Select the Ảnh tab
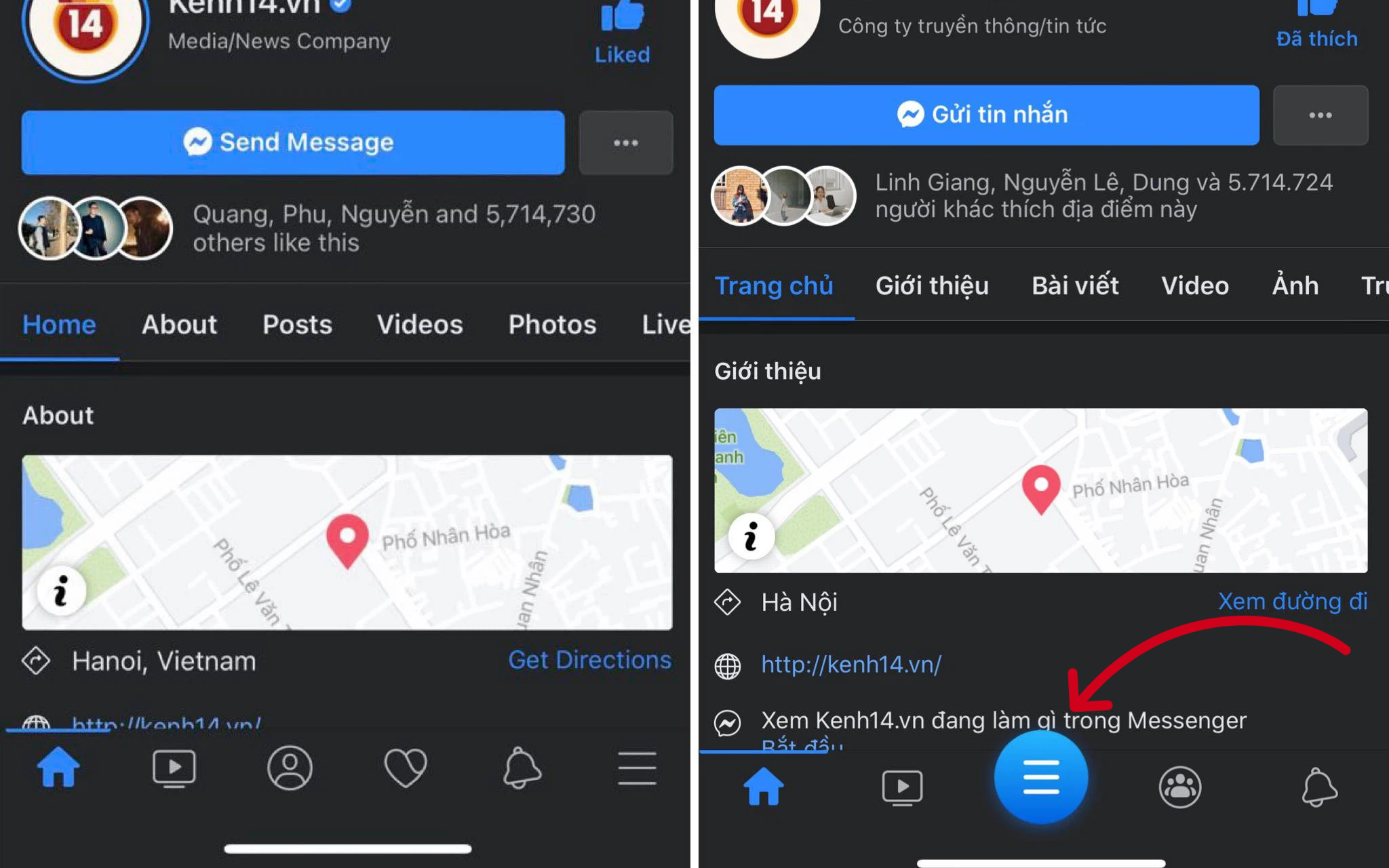Viewport: 1389px width, 868px height. point(1295,285)
